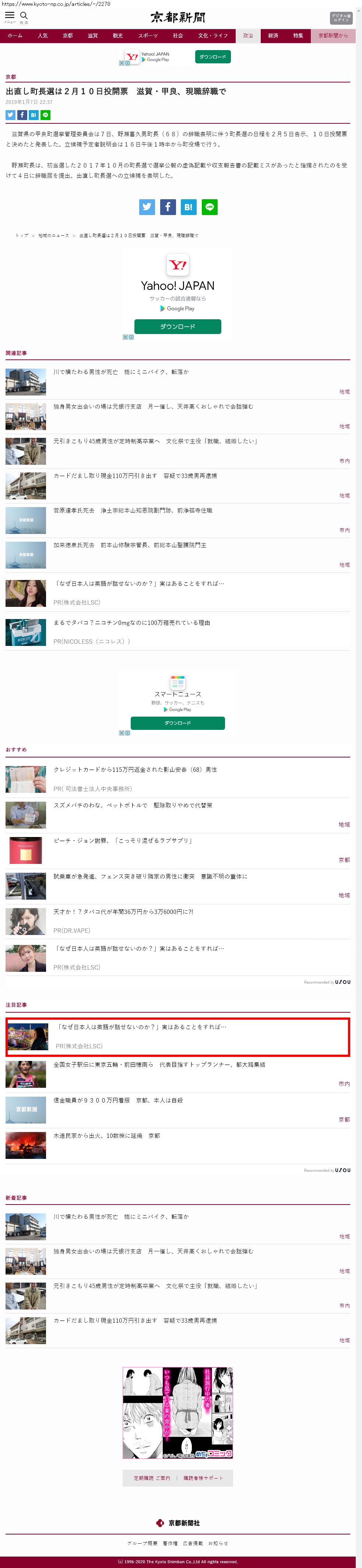Open the 広告掲載 footer link

tap(193, 1543)
